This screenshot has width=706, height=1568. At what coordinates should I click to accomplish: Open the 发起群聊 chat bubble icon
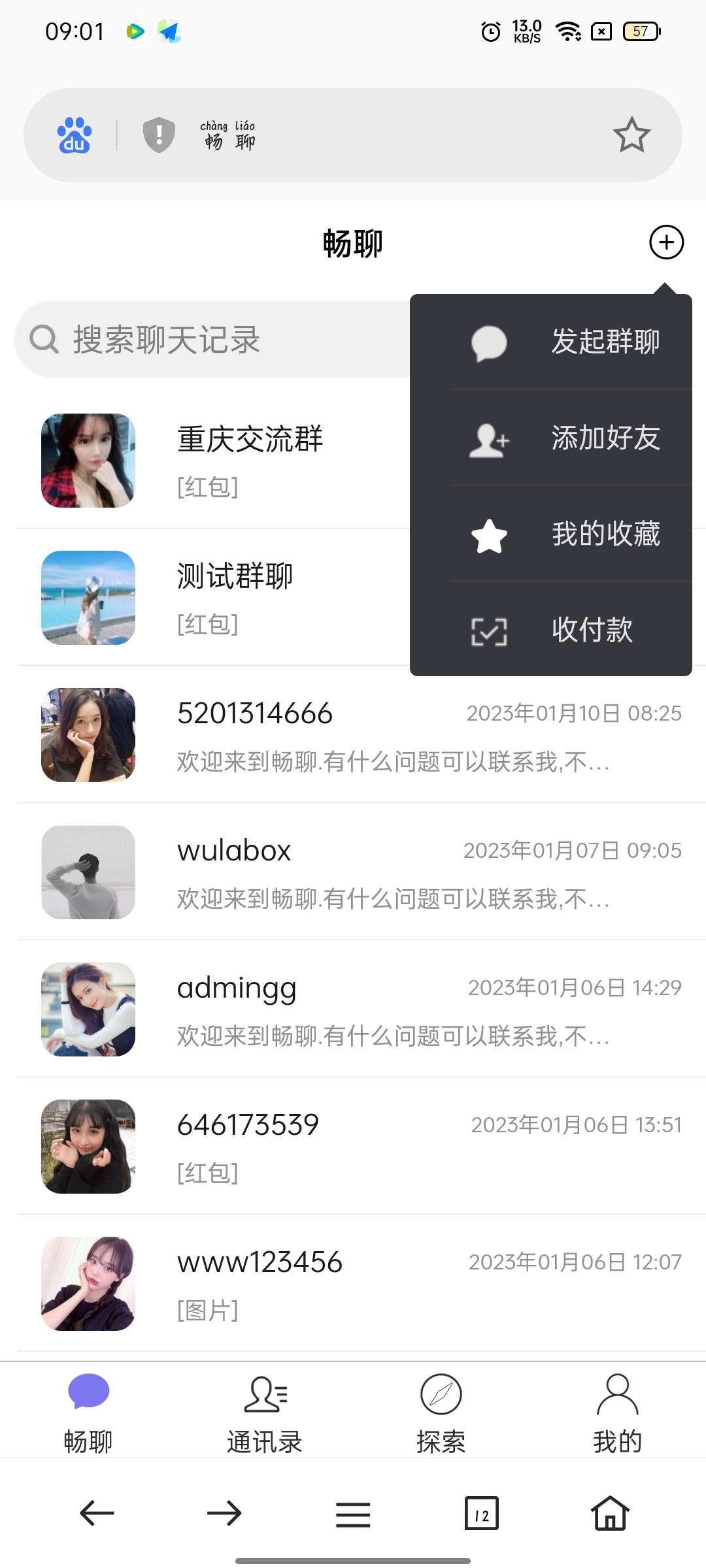pyautogui.click(x=488, y=342)
